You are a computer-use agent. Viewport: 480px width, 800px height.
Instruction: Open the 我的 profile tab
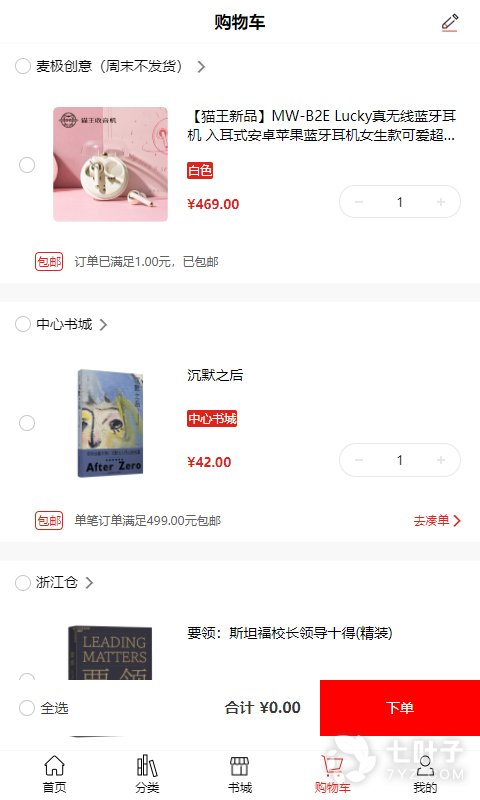click(x=425, y=774)
